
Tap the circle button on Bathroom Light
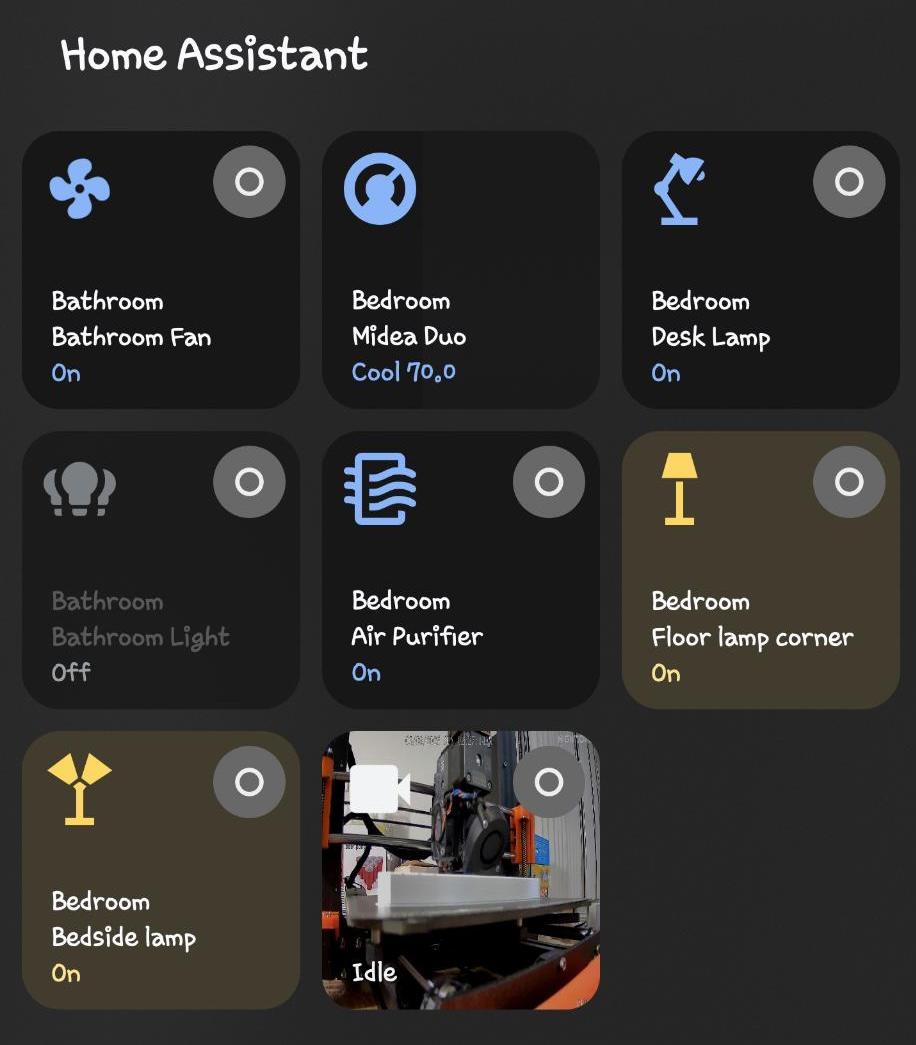click(249, 482)
